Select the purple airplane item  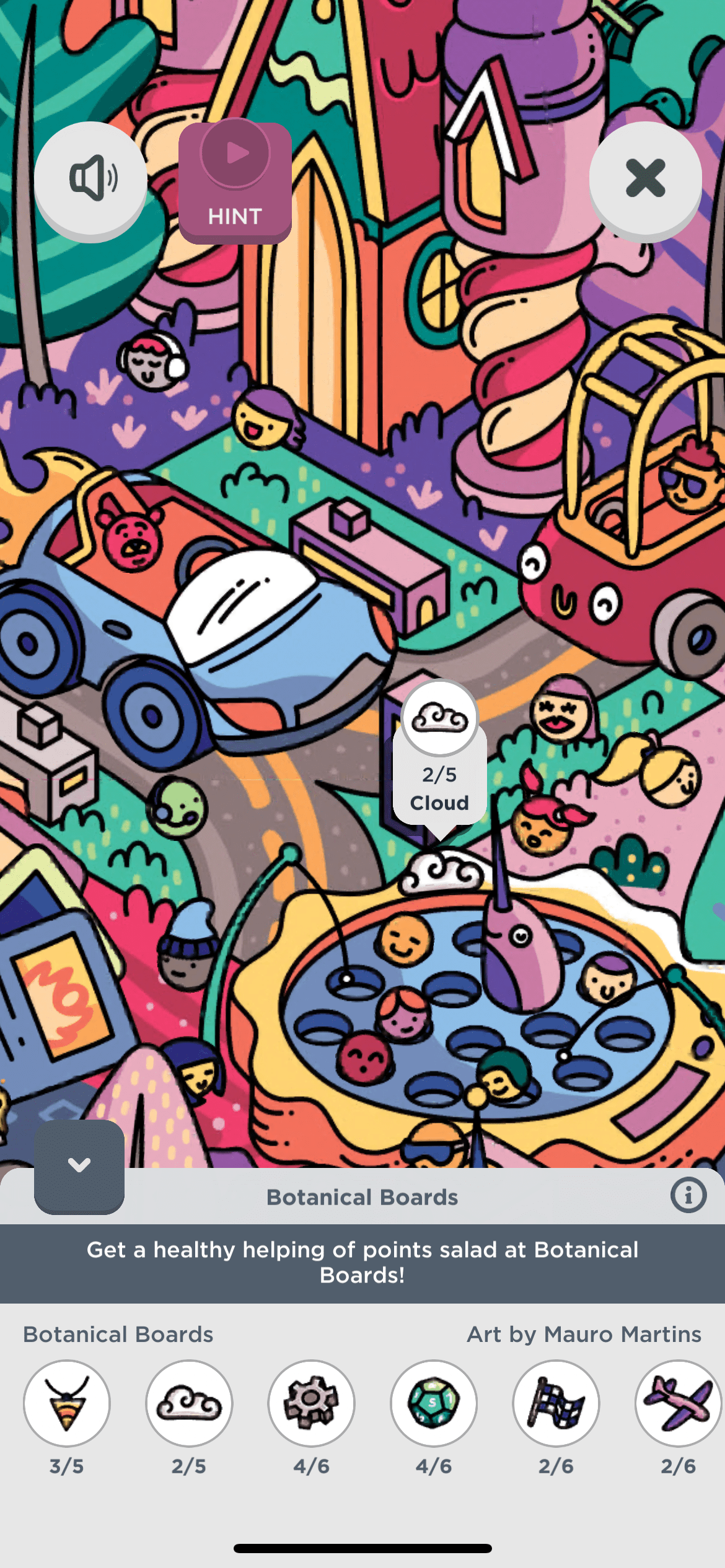click(x=678, y=1403)
